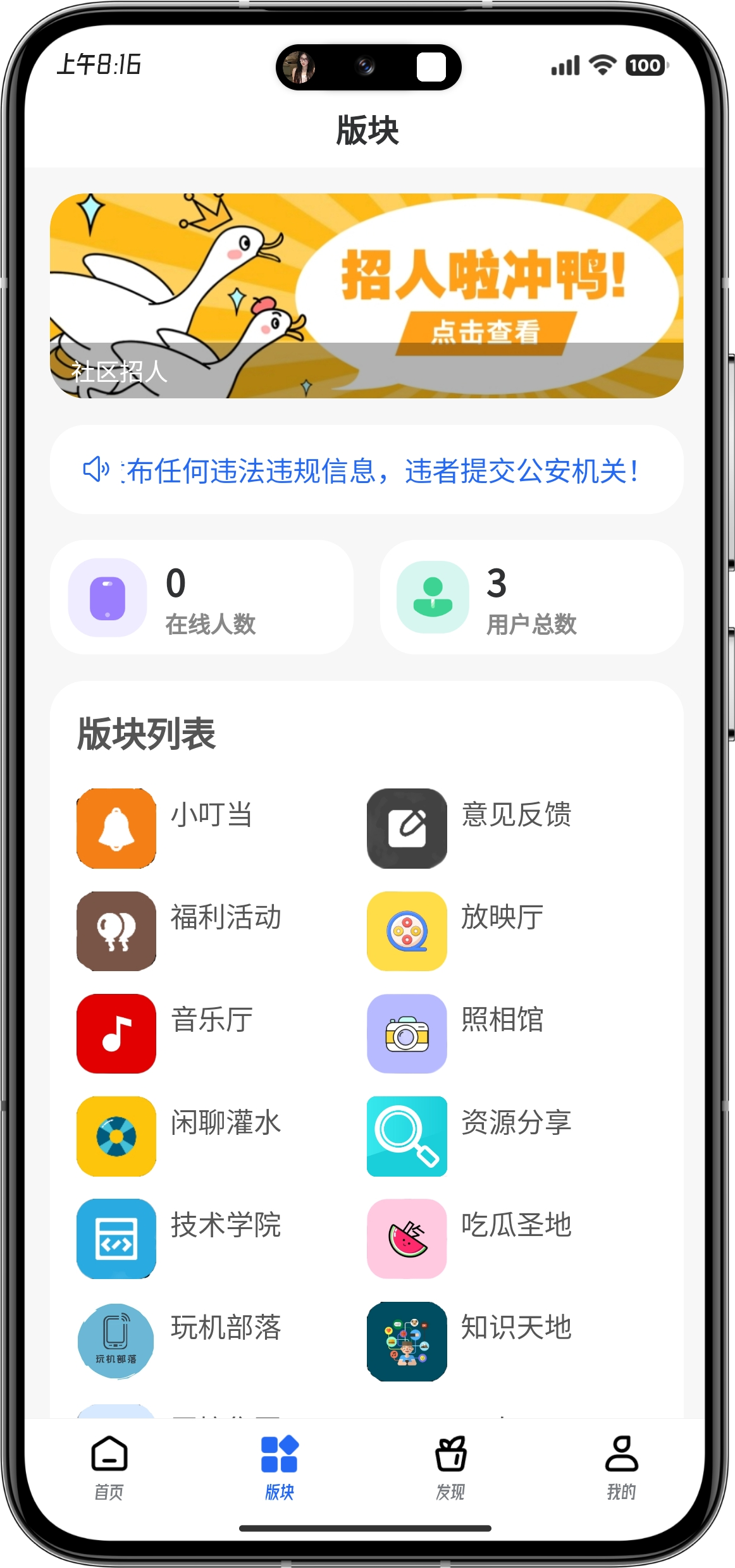Tap the 版块 tab in bottom navigation
Viewport: 735px width, 1568px height.
[x=280, y=1467]
